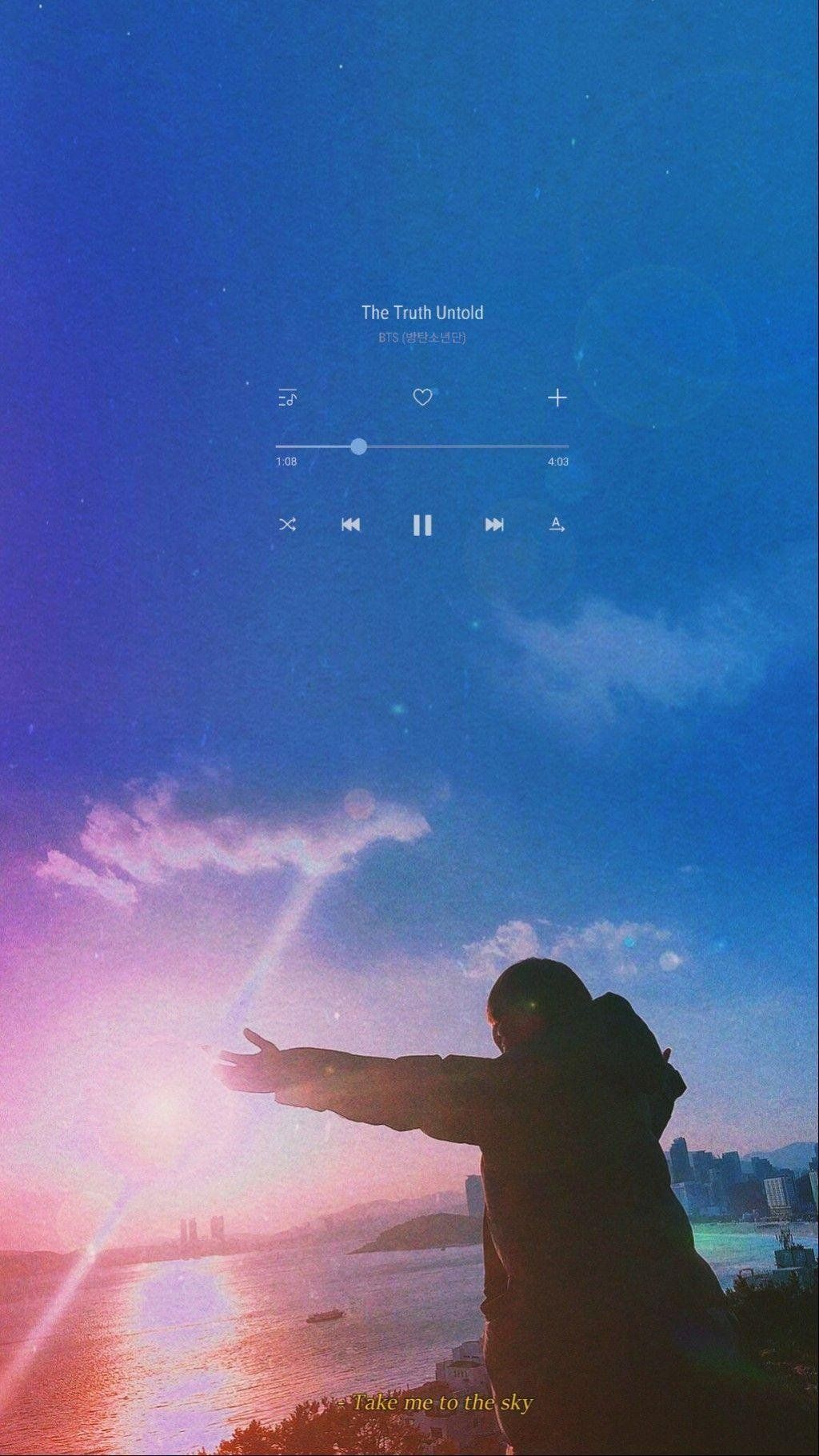Favorite the song with the heart icon
The image size is (819, 1456).
pos(423,398)
